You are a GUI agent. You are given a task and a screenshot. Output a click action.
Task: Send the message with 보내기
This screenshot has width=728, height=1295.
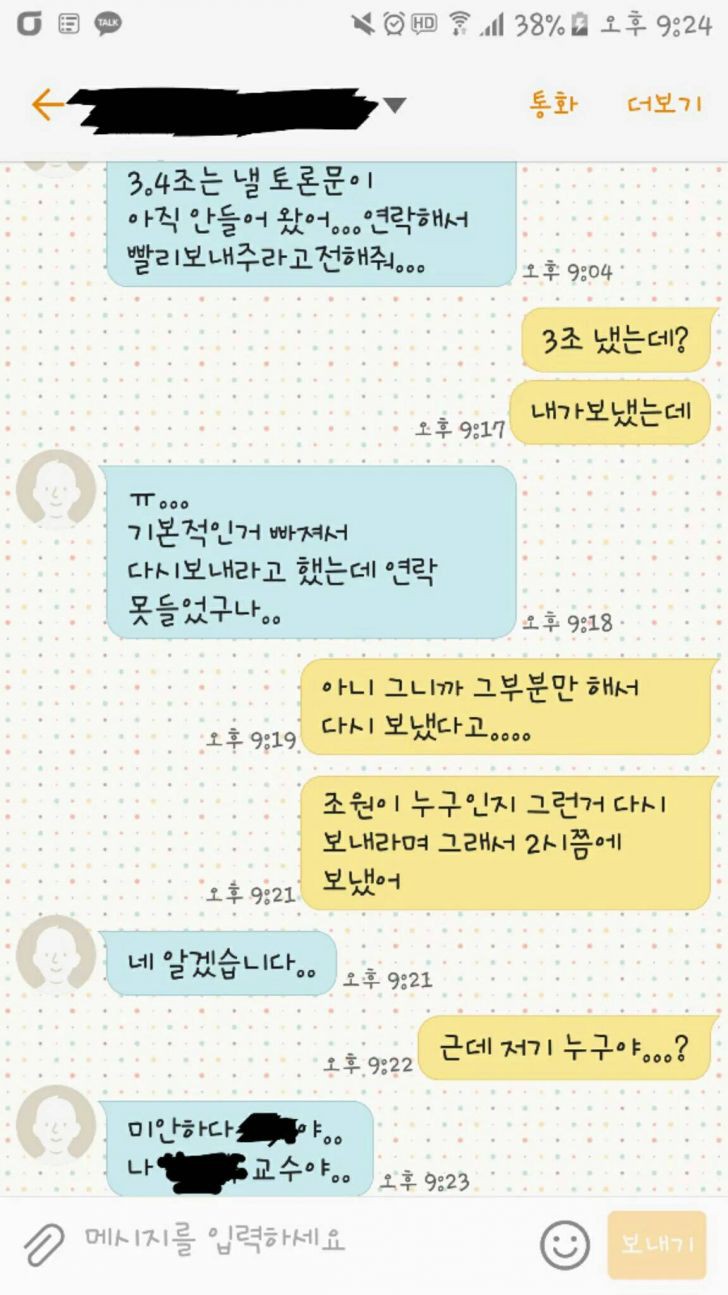pos(656,1245)
